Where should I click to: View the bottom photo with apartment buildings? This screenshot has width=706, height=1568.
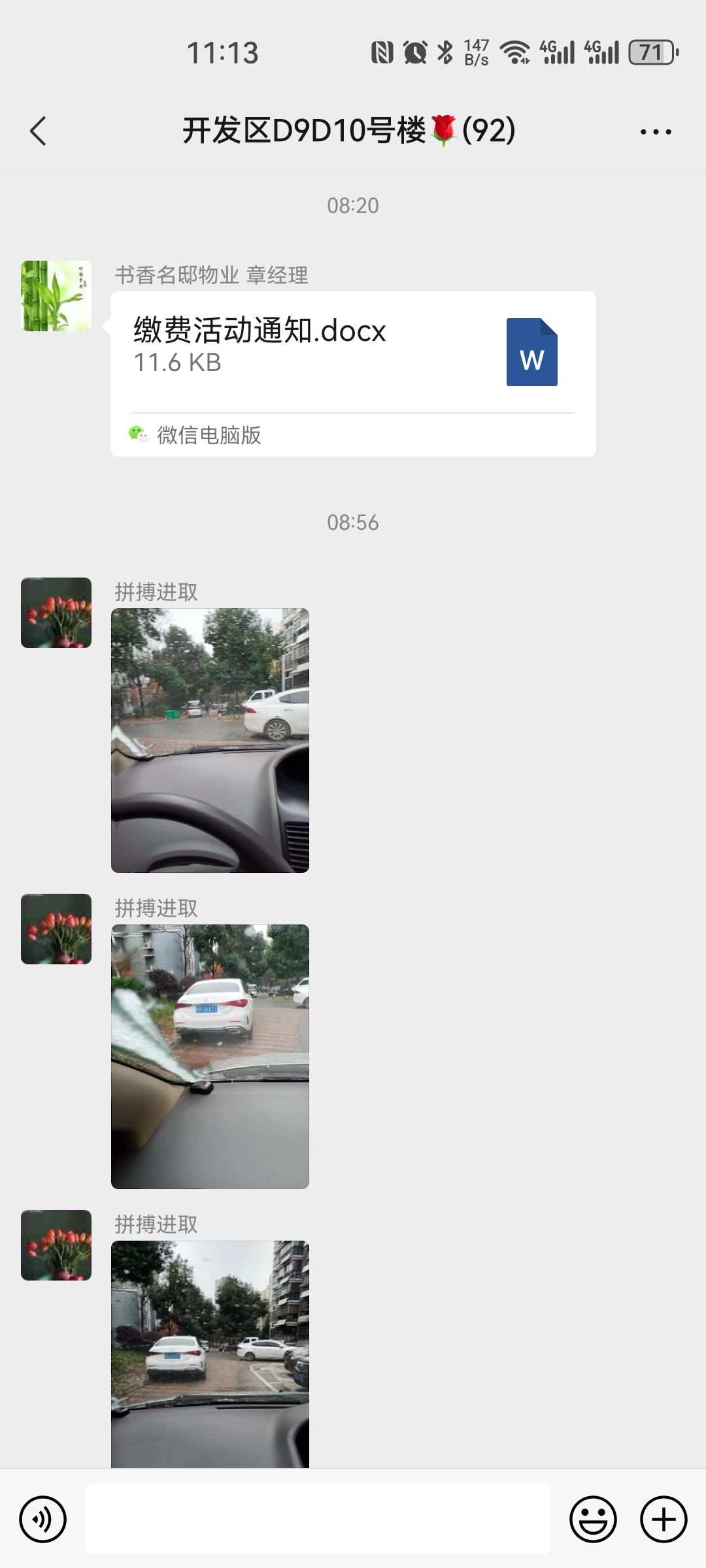coord(210,1354)
